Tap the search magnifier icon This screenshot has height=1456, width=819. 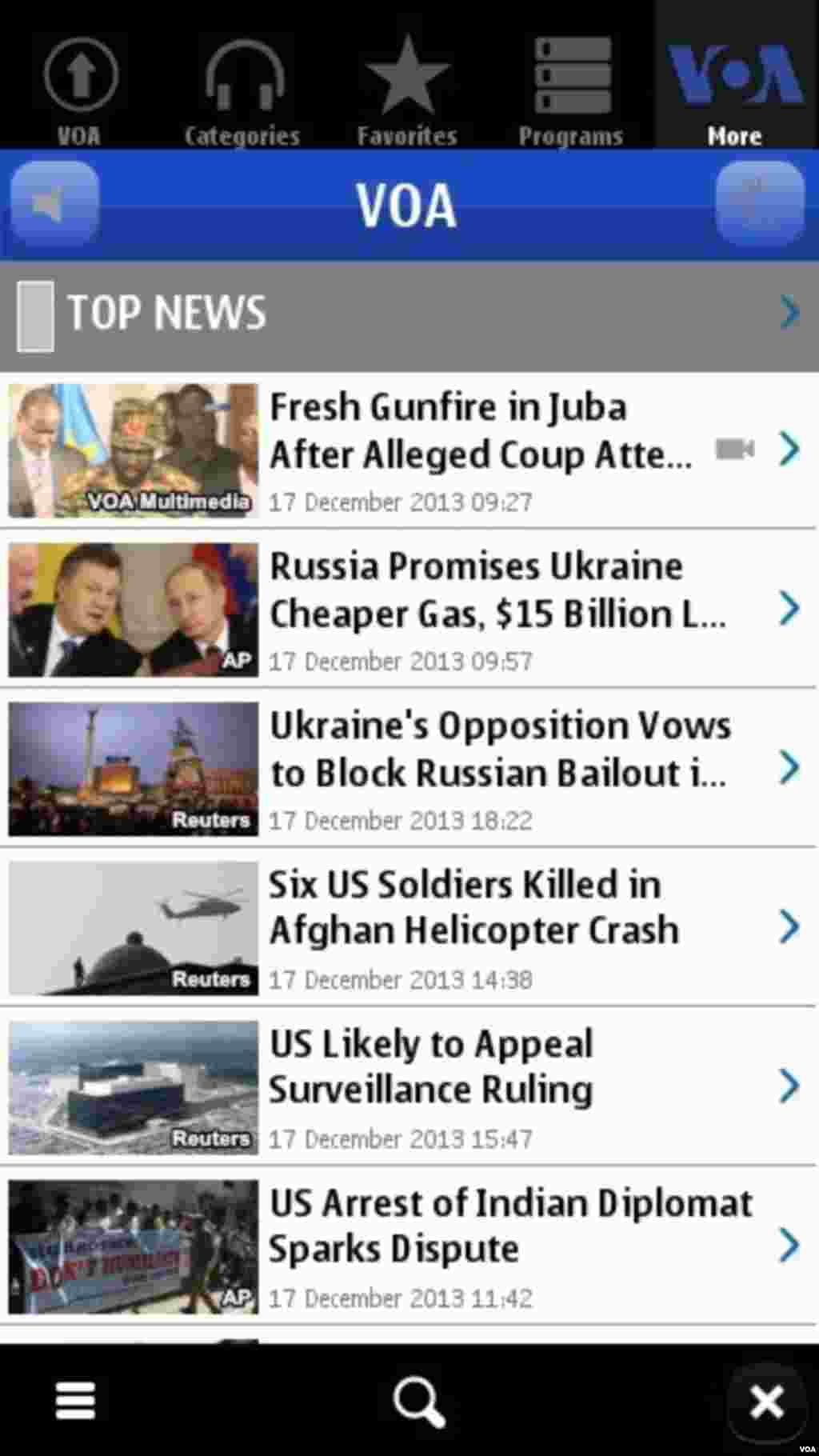418,1402
